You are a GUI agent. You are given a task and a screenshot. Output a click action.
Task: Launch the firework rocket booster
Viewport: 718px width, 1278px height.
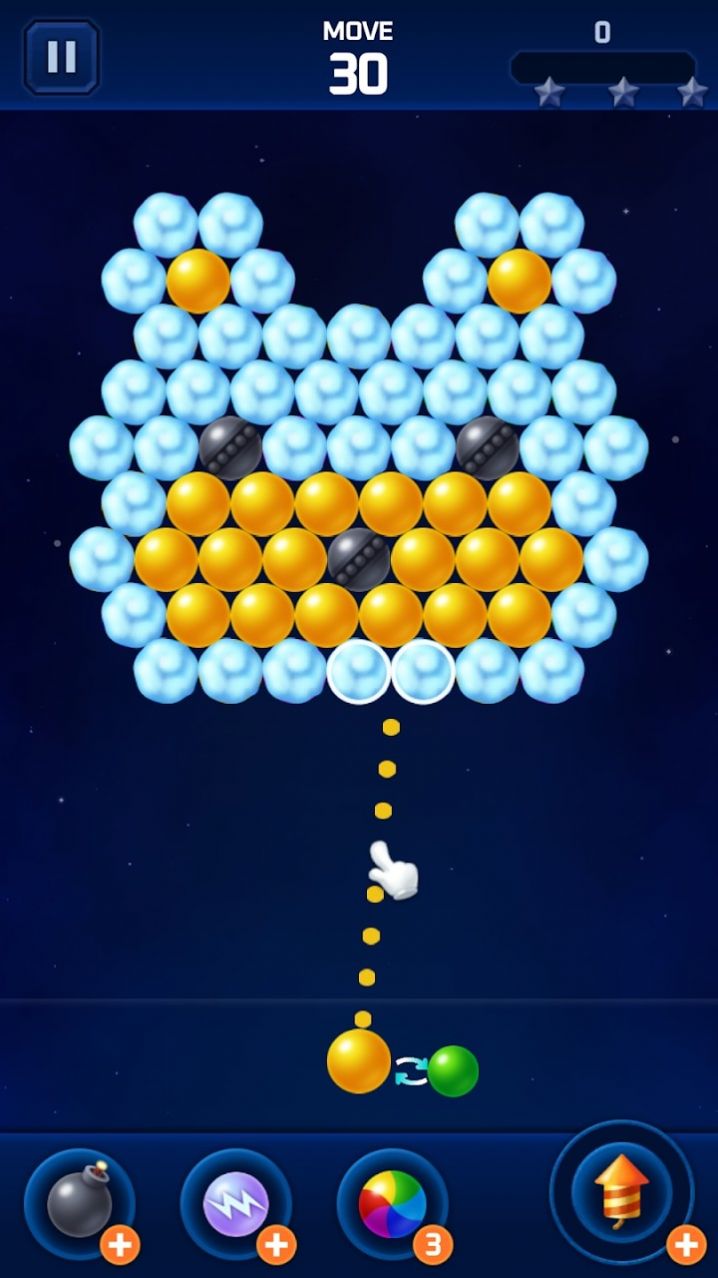pyautogui.click(x=622, y=1190)
